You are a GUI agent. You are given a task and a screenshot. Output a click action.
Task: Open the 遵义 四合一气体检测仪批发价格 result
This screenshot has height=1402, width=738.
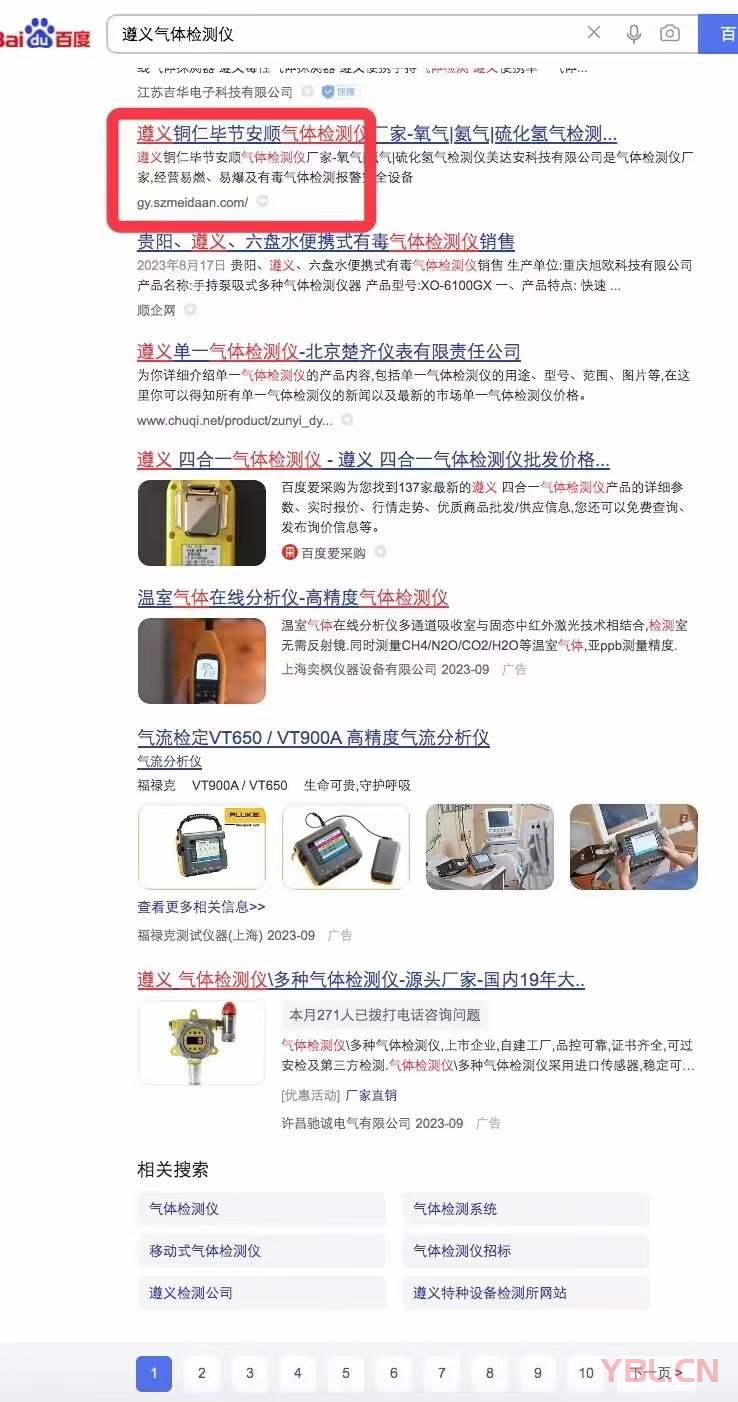tap(373, 460)
